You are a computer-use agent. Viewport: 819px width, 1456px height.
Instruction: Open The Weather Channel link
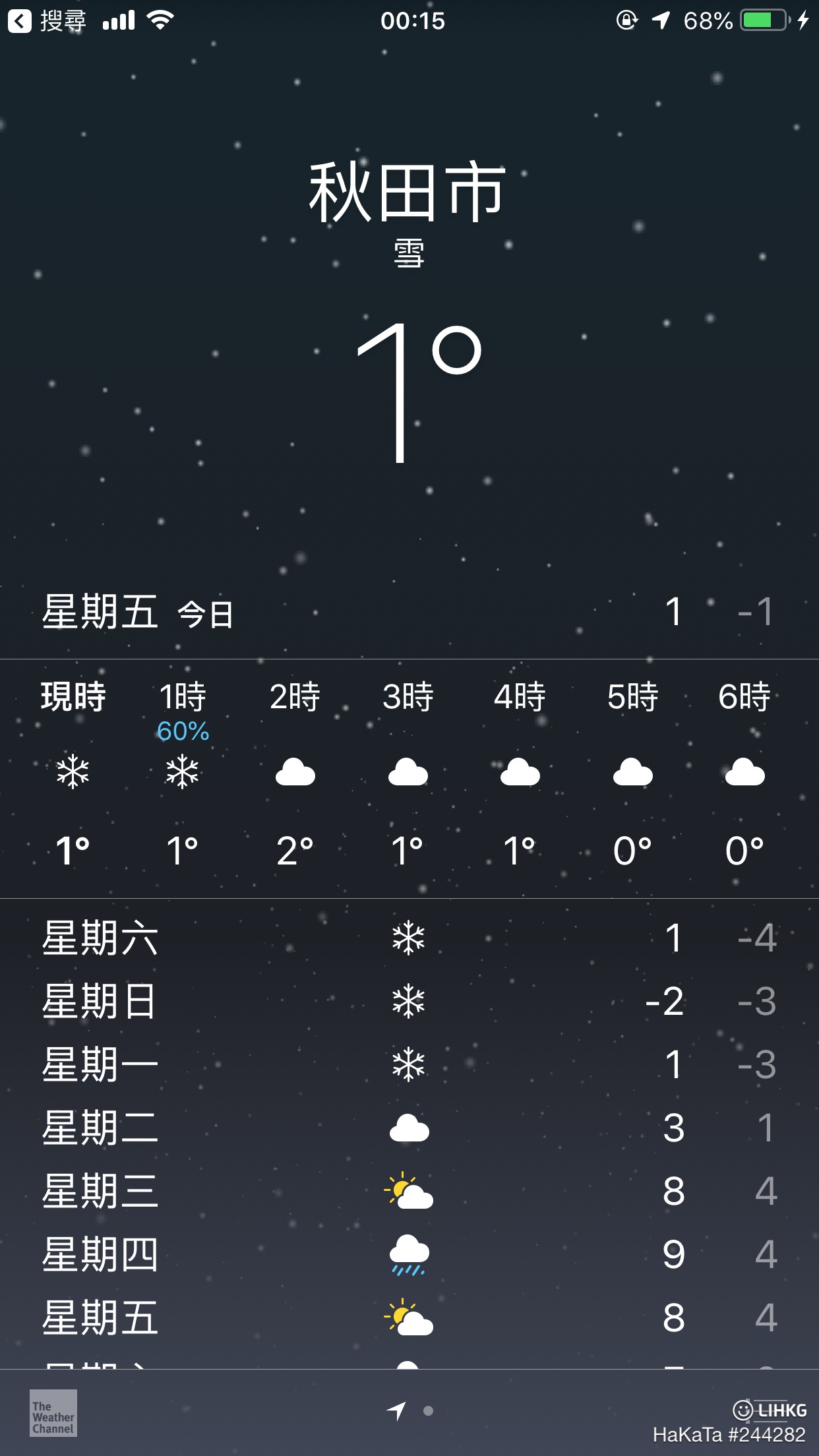click(53, 1413)
